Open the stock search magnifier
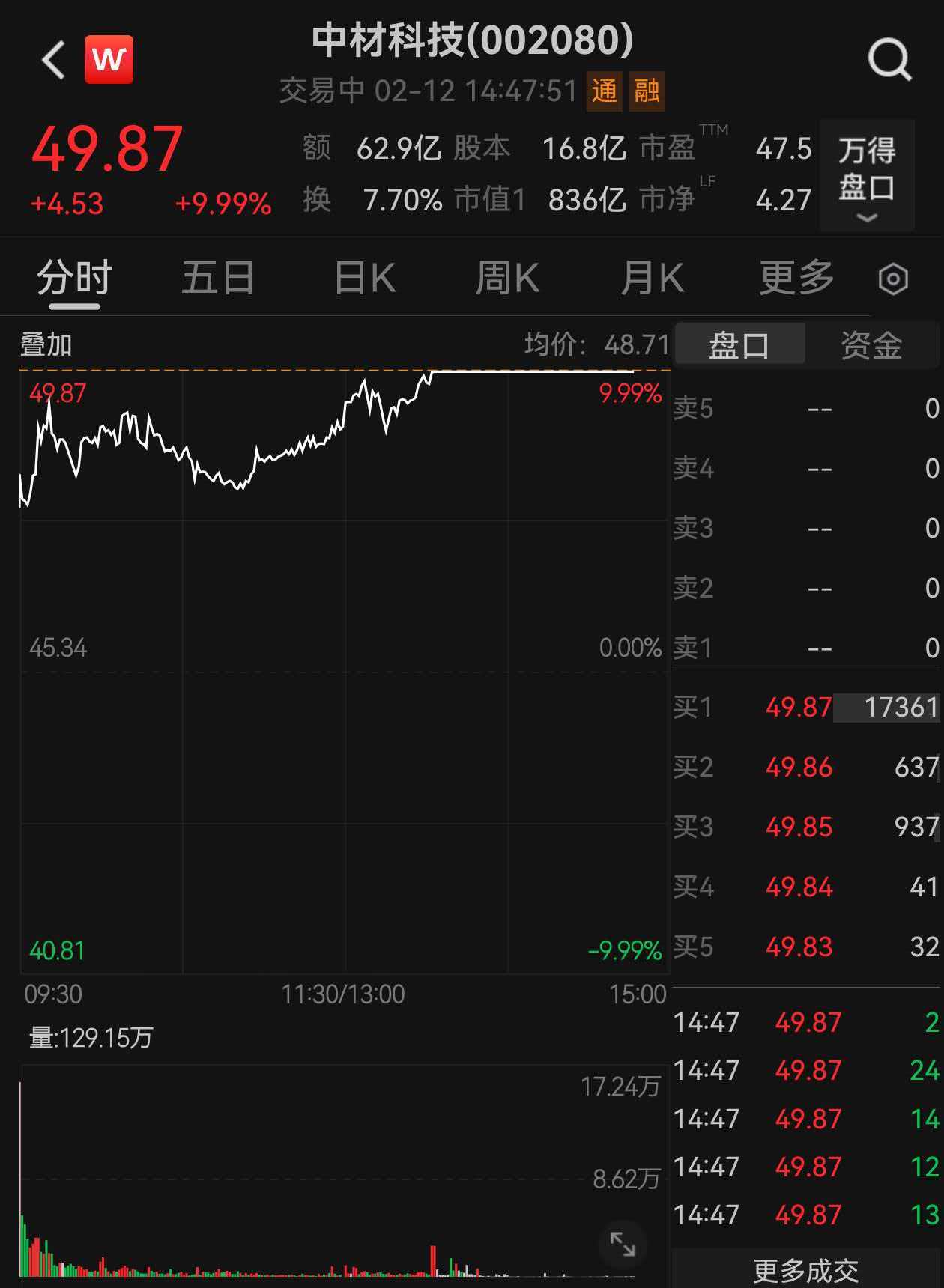 [x=889, y=60]
